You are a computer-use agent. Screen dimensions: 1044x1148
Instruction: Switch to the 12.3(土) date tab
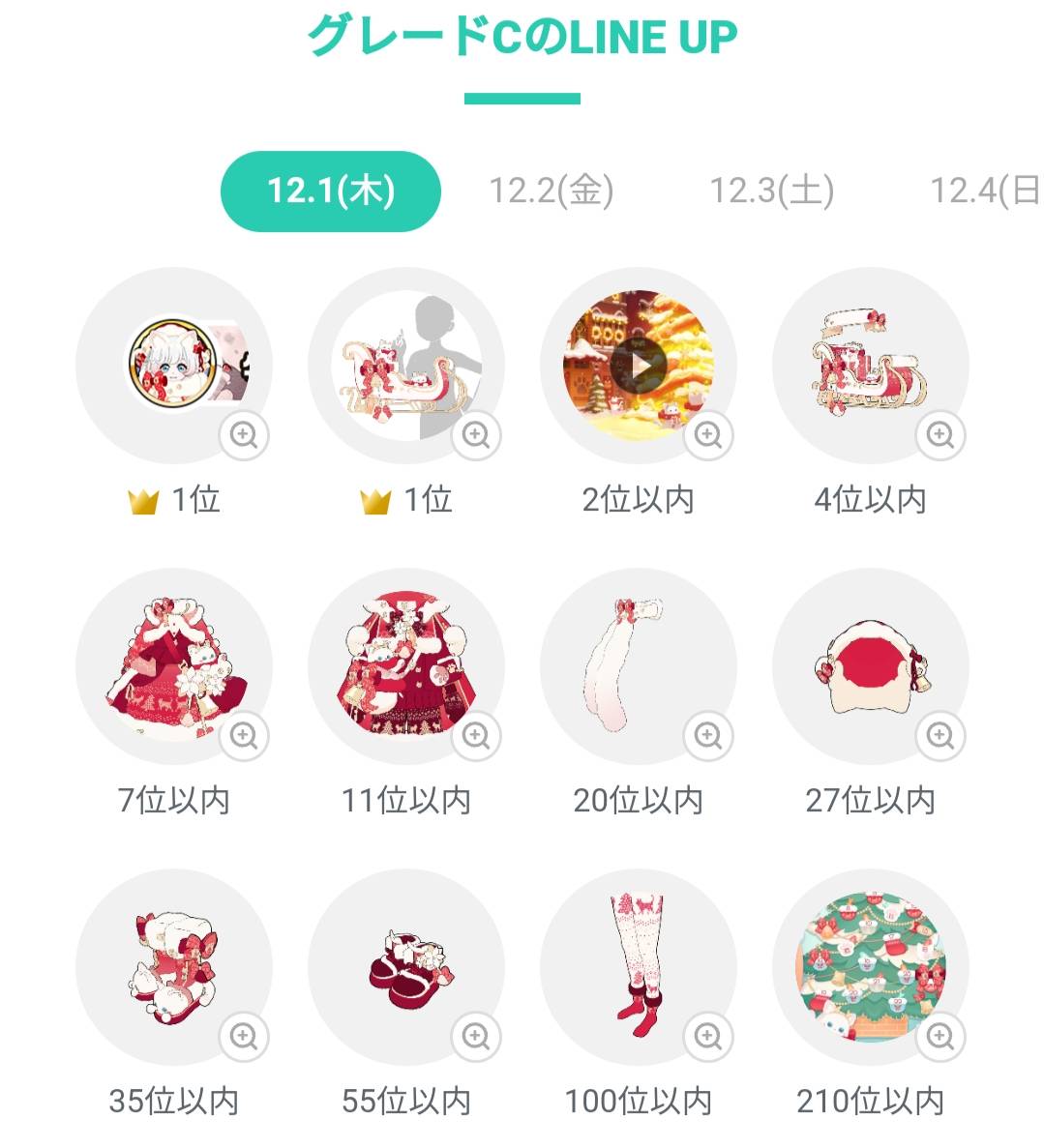[x=771, y=191]
